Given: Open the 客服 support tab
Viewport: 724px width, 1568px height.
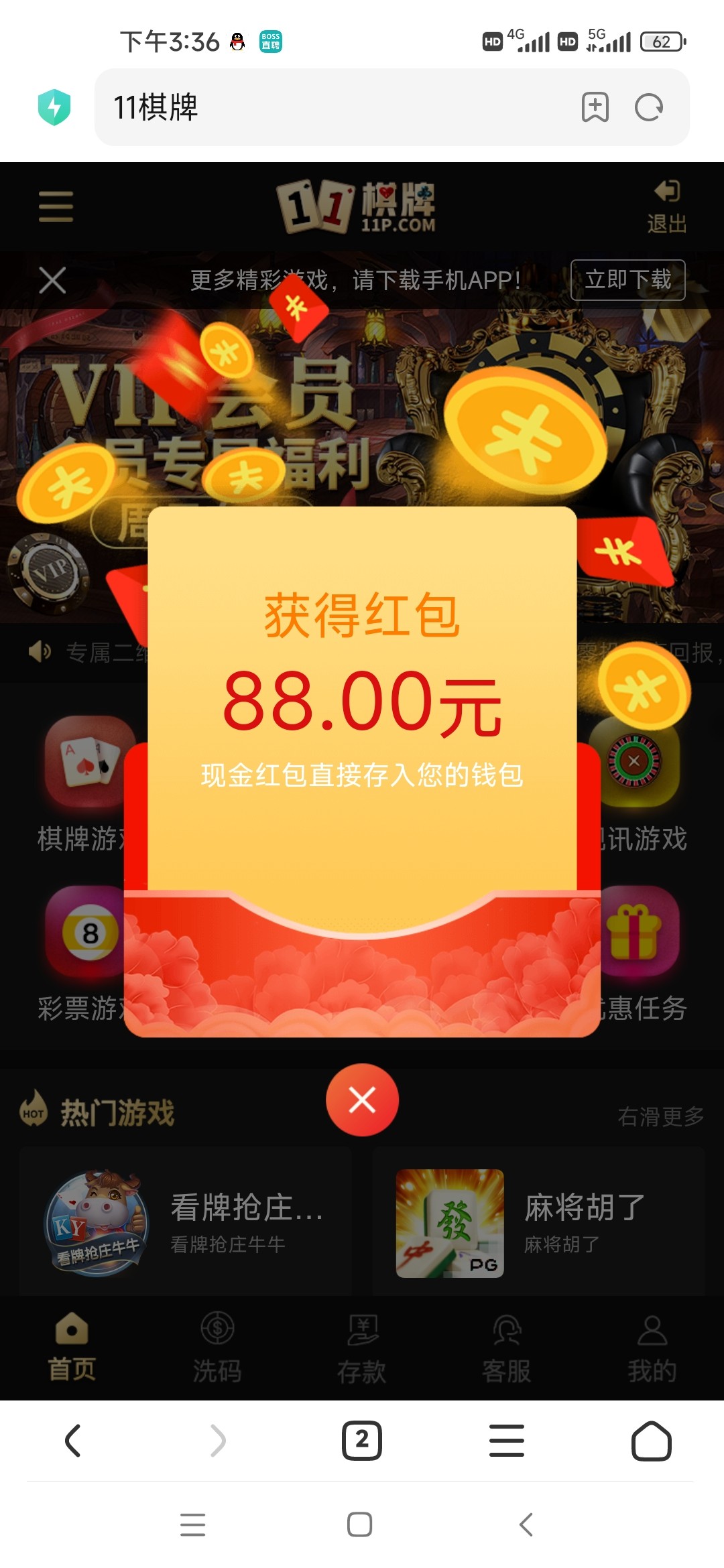Looking at the screenshot, I should coord(507,1348).
